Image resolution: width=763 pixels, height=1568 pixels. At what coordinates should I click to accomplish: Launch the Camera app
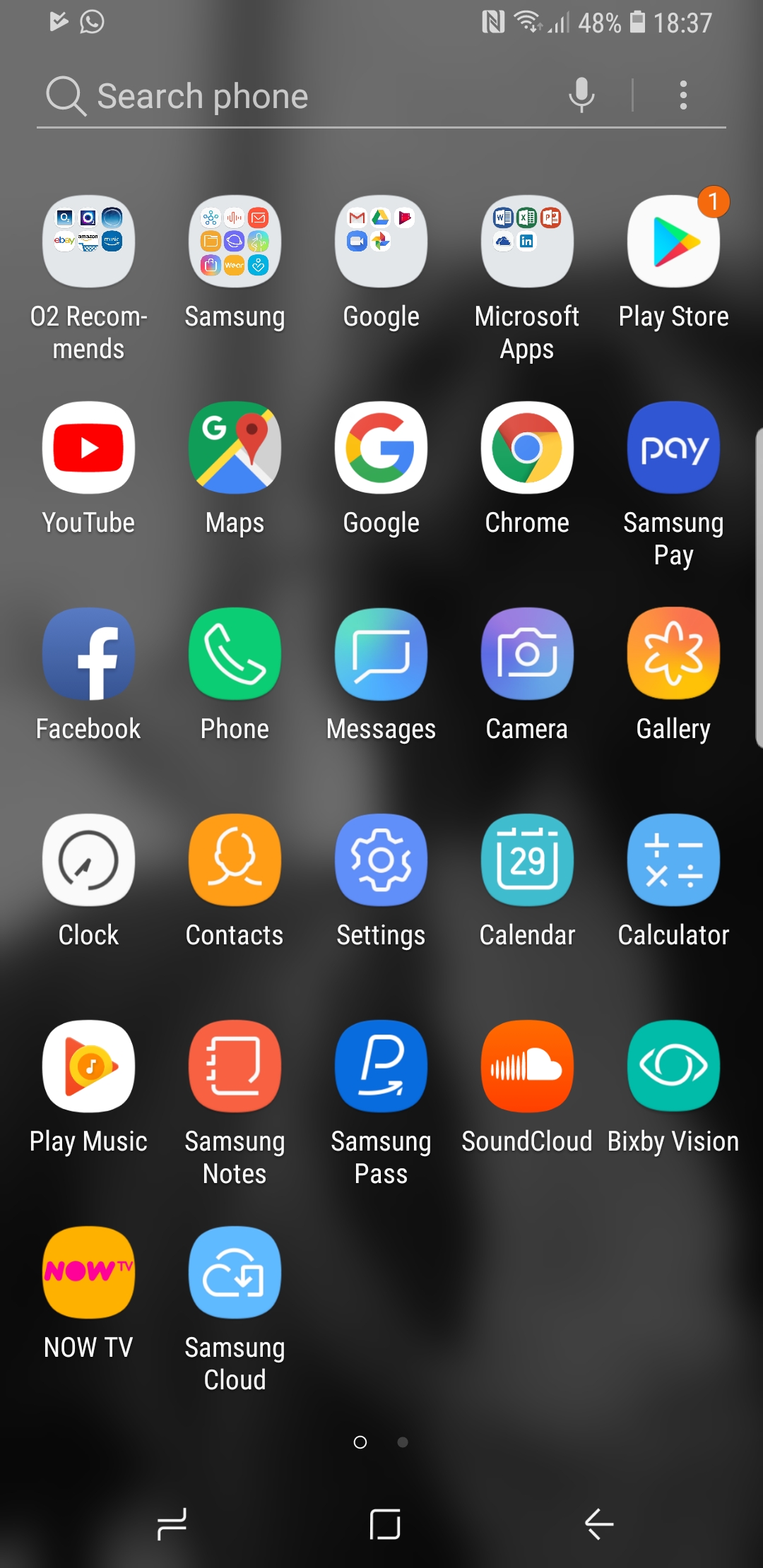coord(527,654)
